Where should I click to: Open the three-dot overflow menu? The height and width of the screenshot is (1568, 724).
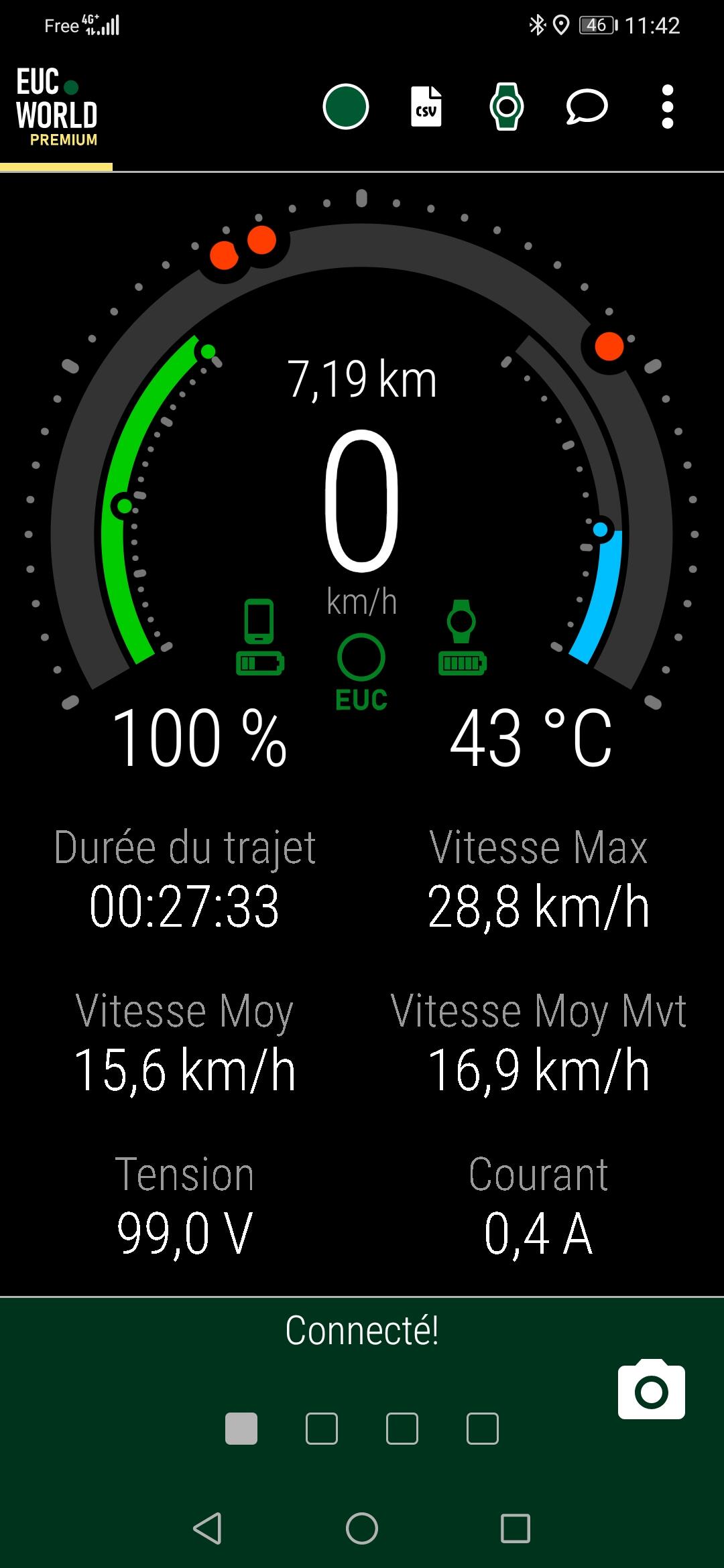pos(667,107)
